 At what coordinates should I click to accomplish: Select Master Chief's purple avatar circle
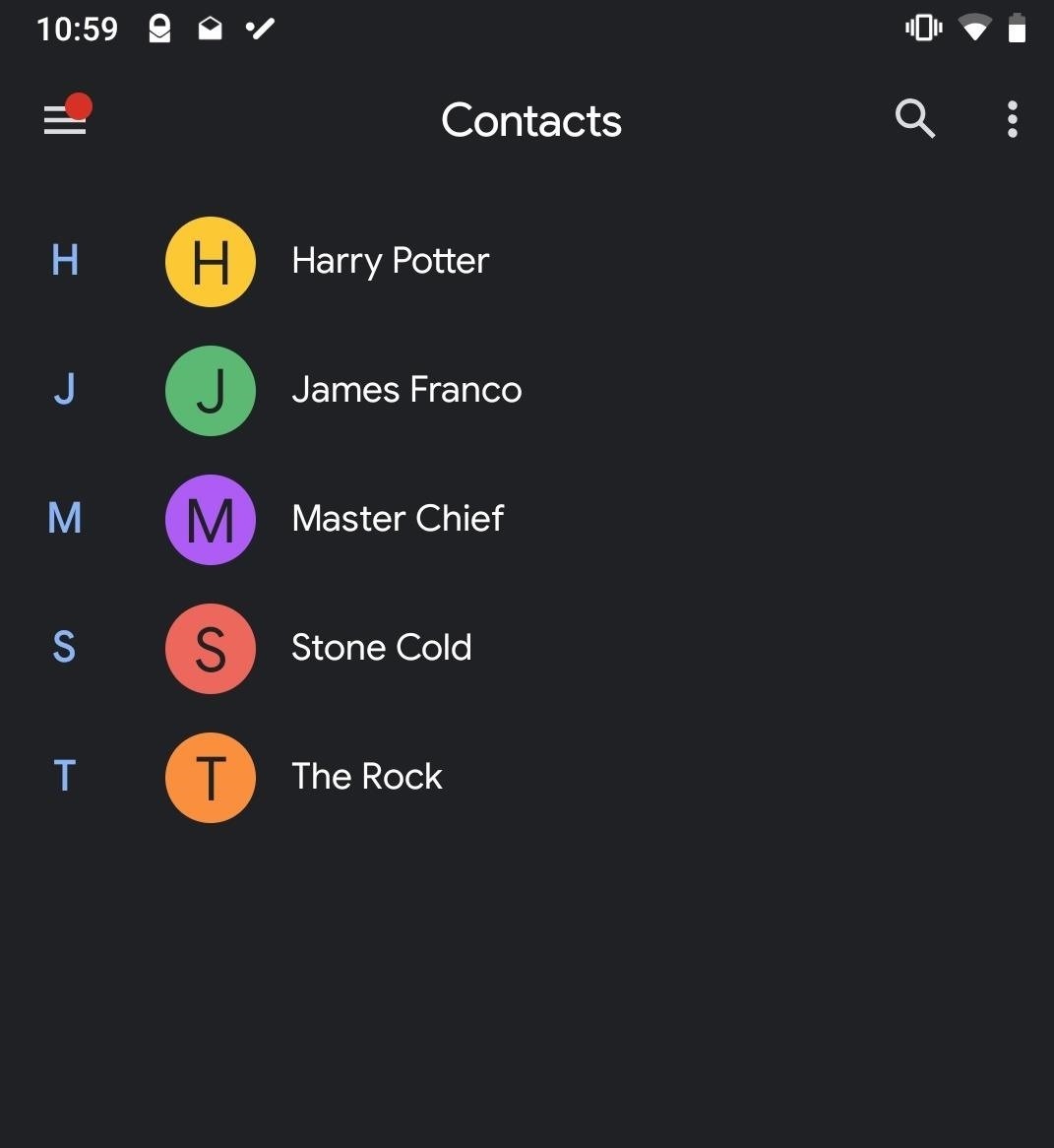(210, 519)
